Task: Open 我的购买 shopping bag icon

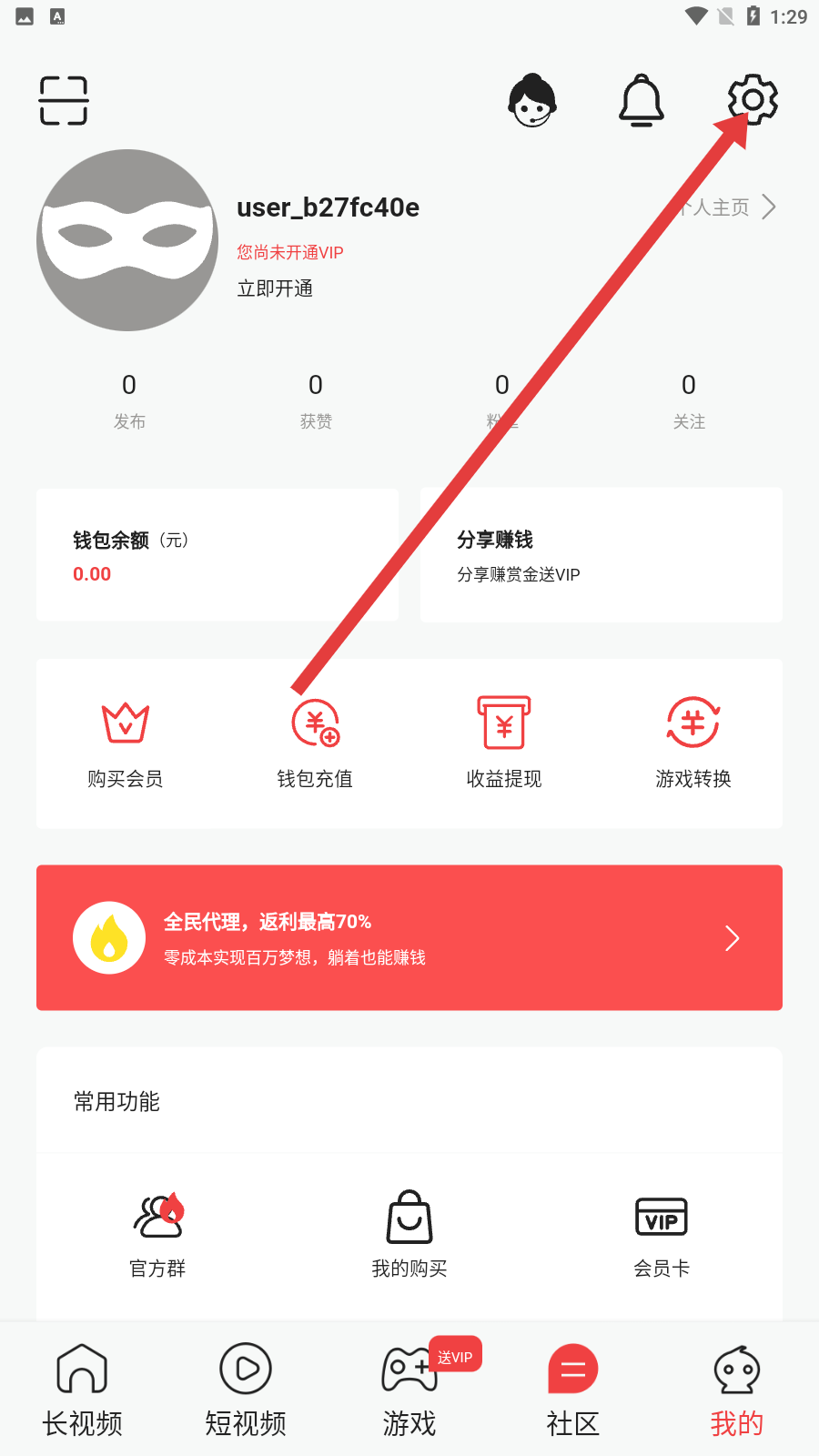Action: click(408, 1217)
